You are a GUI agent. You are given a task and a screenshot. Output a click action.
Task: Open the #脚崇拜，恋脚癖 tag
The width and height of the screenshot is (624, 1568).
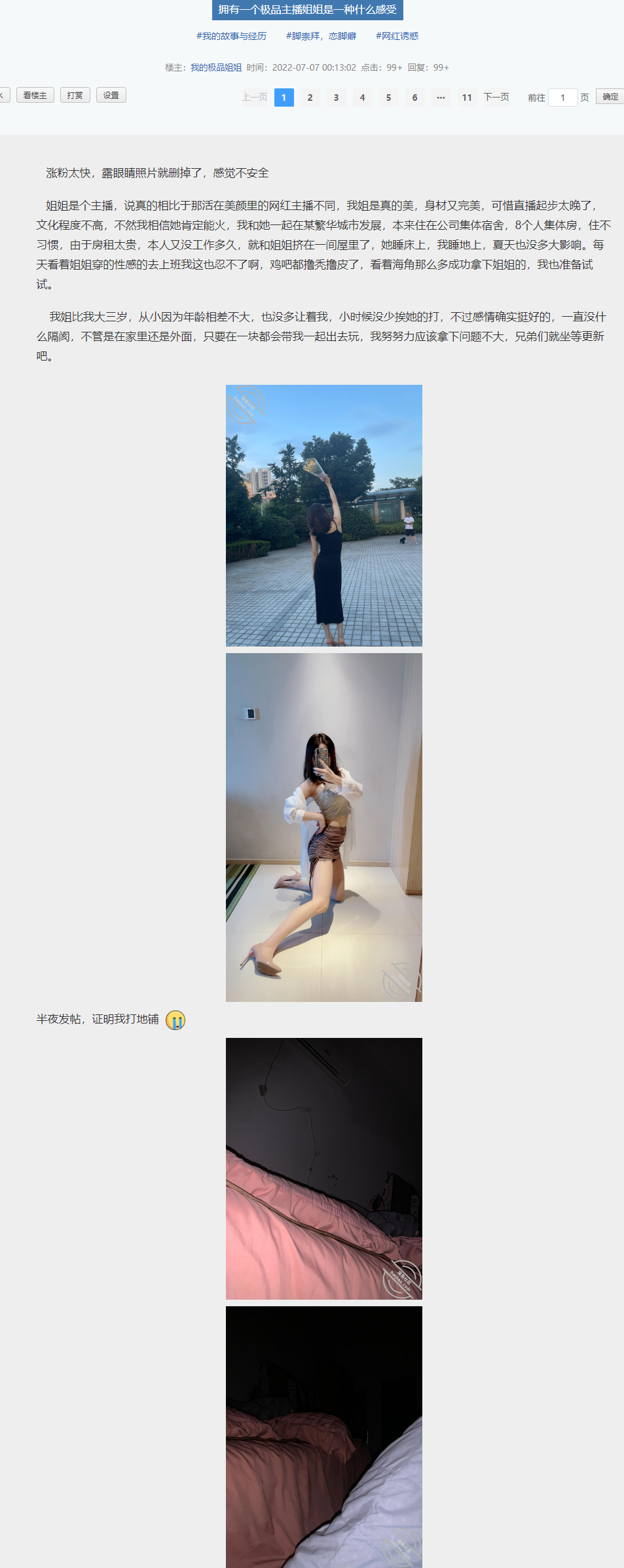pos(321,36)
